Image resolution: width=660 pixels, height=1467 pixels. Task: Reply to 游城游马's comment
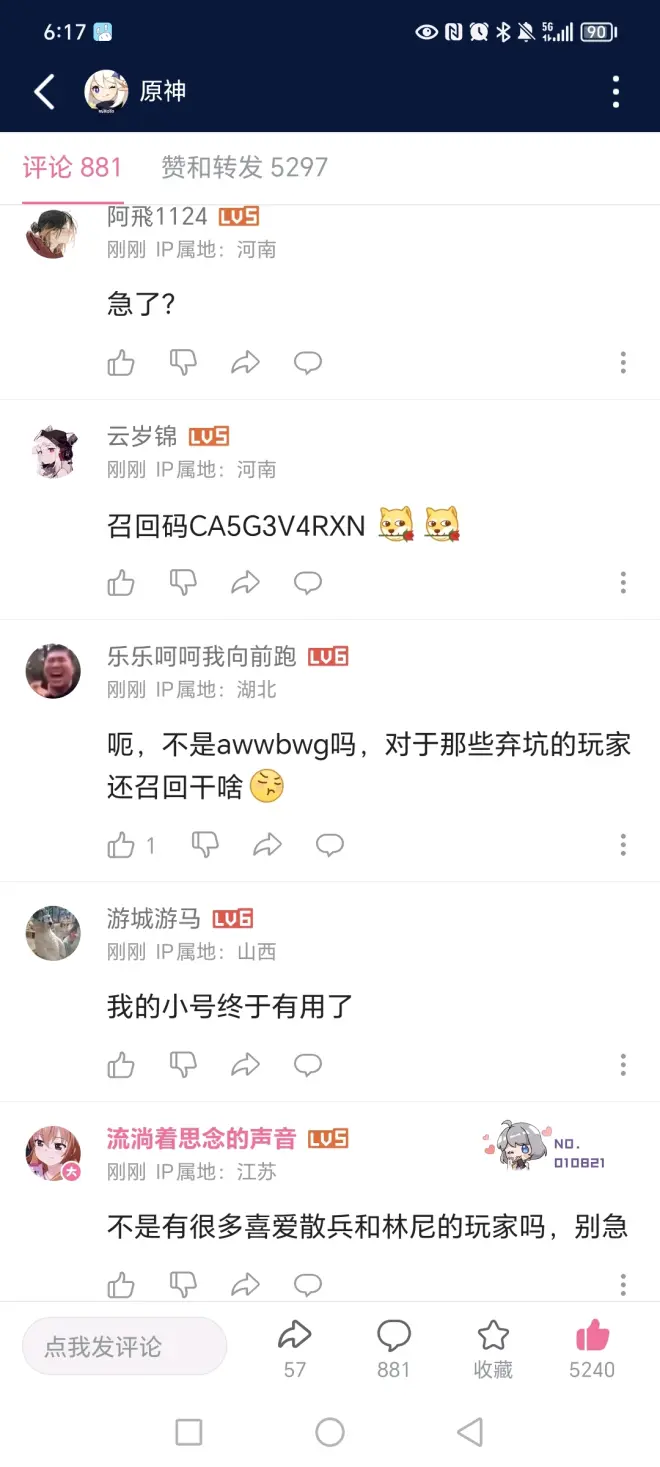pyautogui.click(x=307, y=1064)
